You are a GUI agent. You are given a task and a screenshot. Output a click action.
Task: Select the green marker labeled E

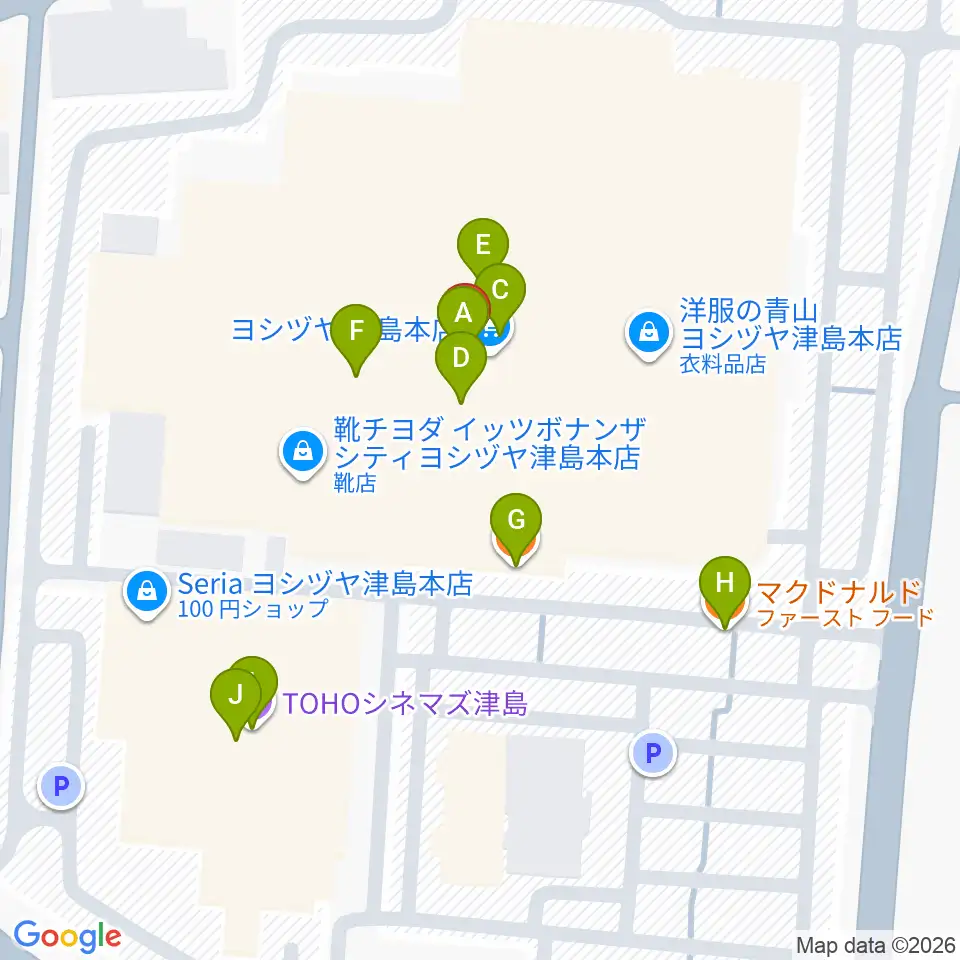tap(483, 244)
